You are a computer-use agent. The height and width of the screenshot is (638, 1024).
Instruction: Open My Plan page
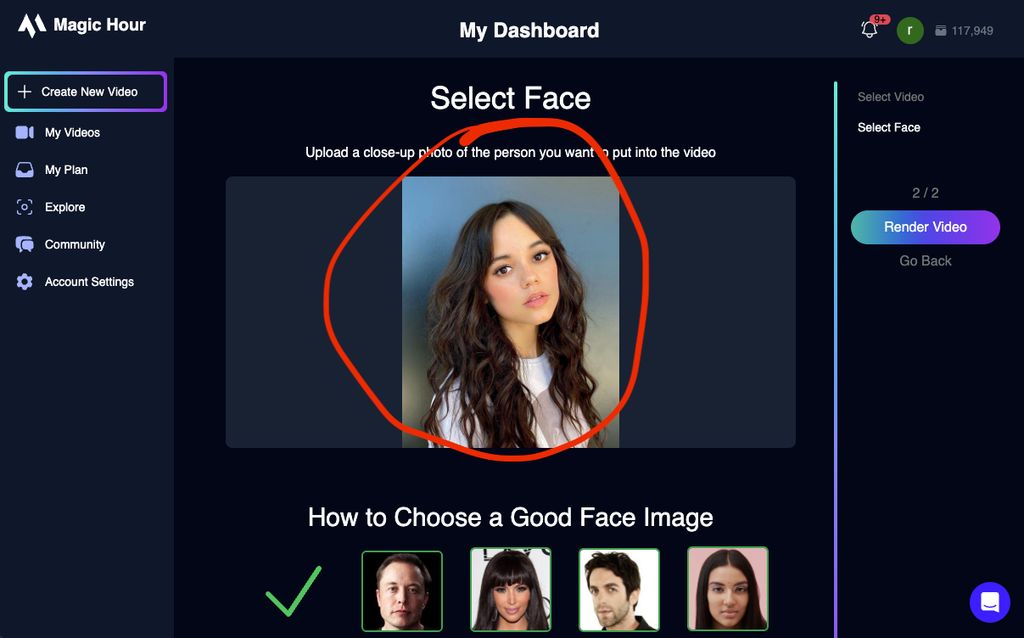(65, 170)
